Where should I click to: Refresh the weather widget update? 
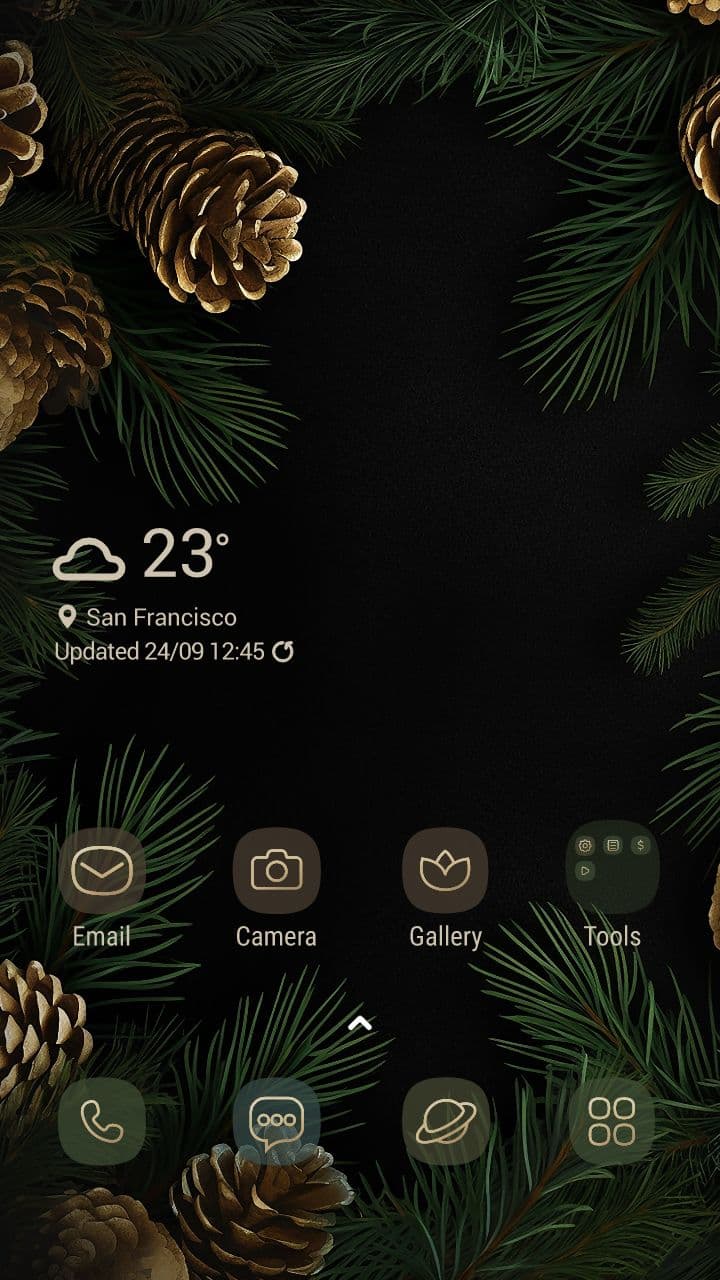pyautogui.click(x=283, y=652)
